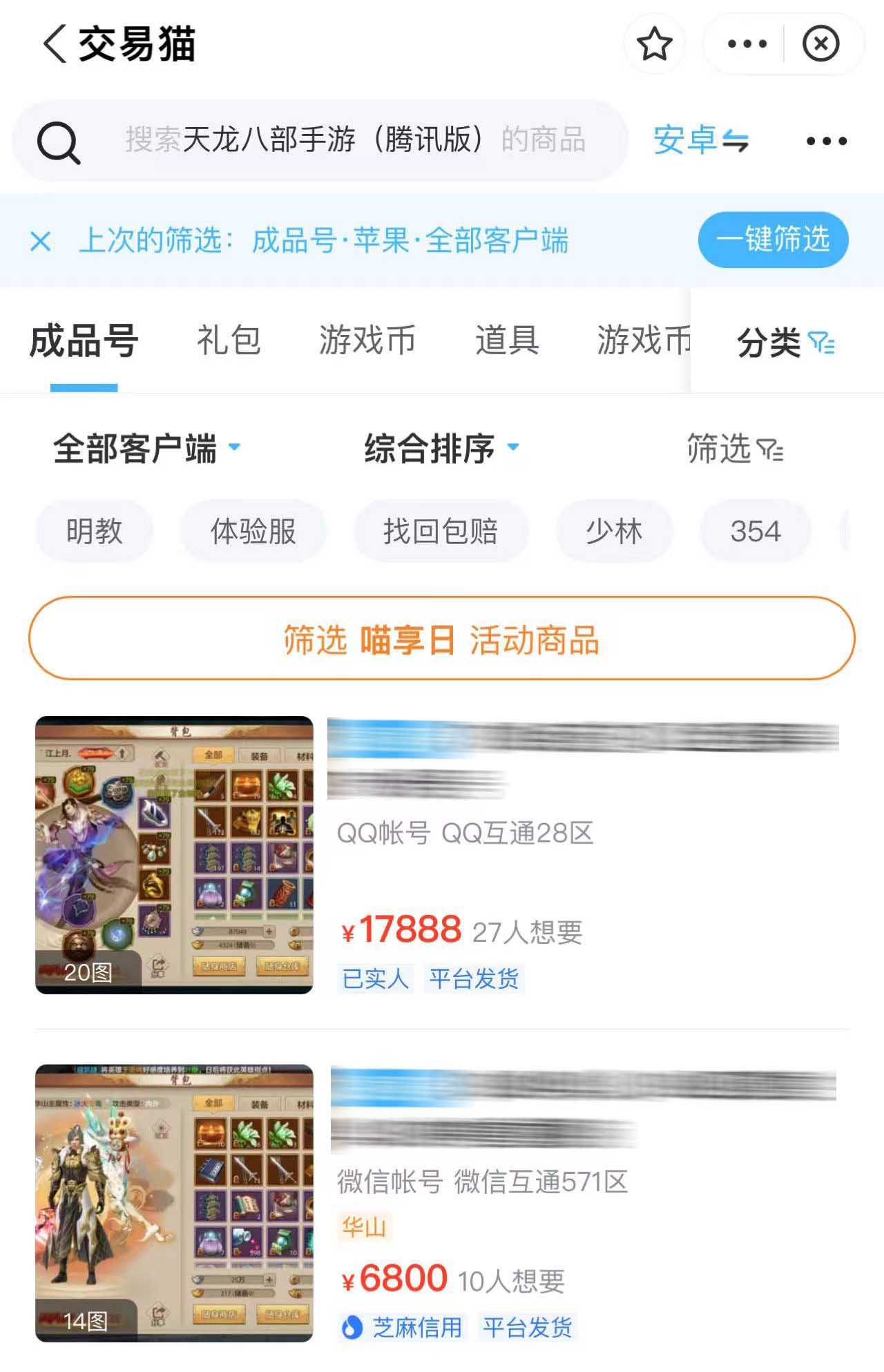Open the 筛选 filter options

734,449
